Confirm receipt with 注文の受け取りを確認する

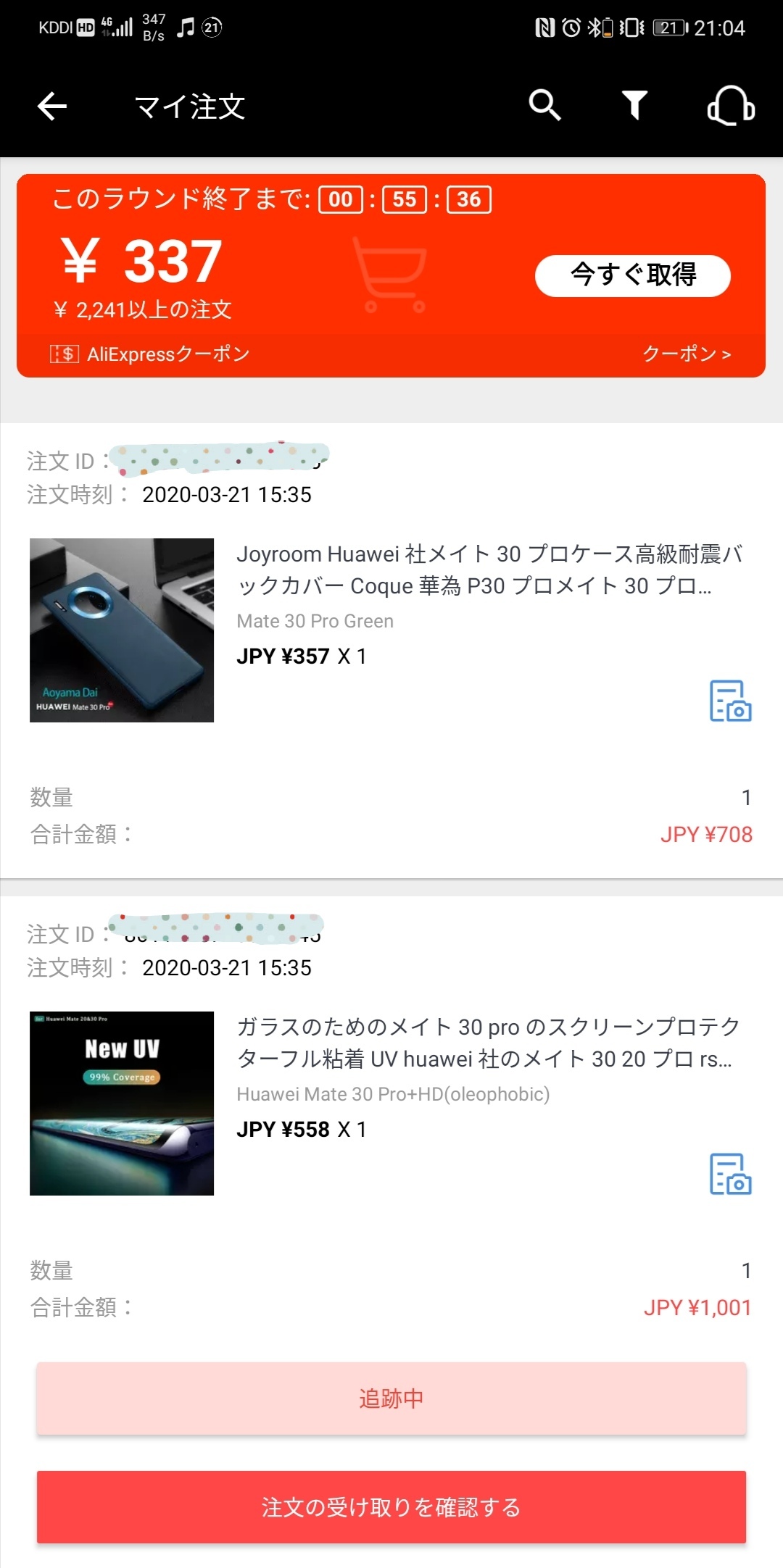pyautogui.click(x=391, y=1507)
